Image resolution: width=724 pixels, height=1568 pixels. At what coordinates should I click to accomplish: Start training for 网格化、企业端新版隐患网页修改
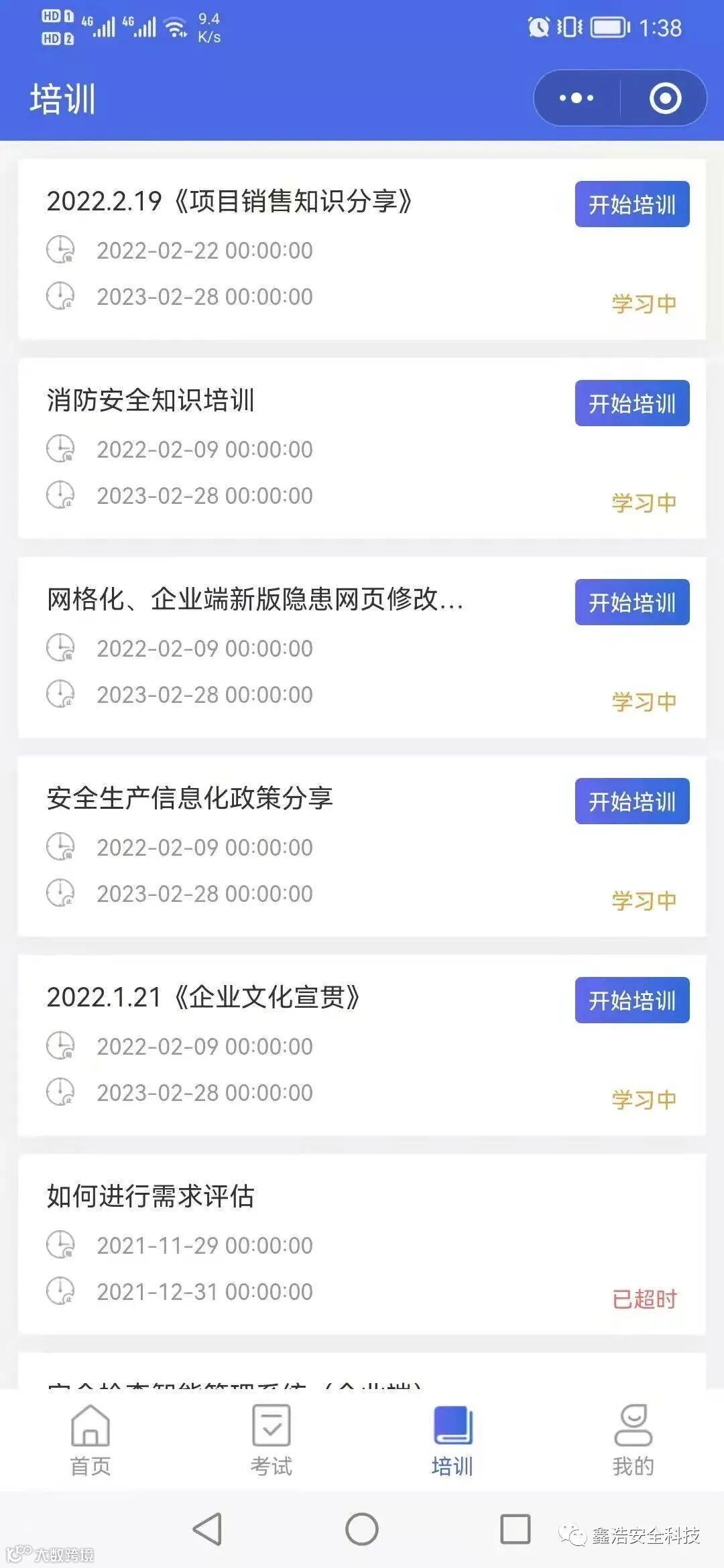tap(631, 602)
